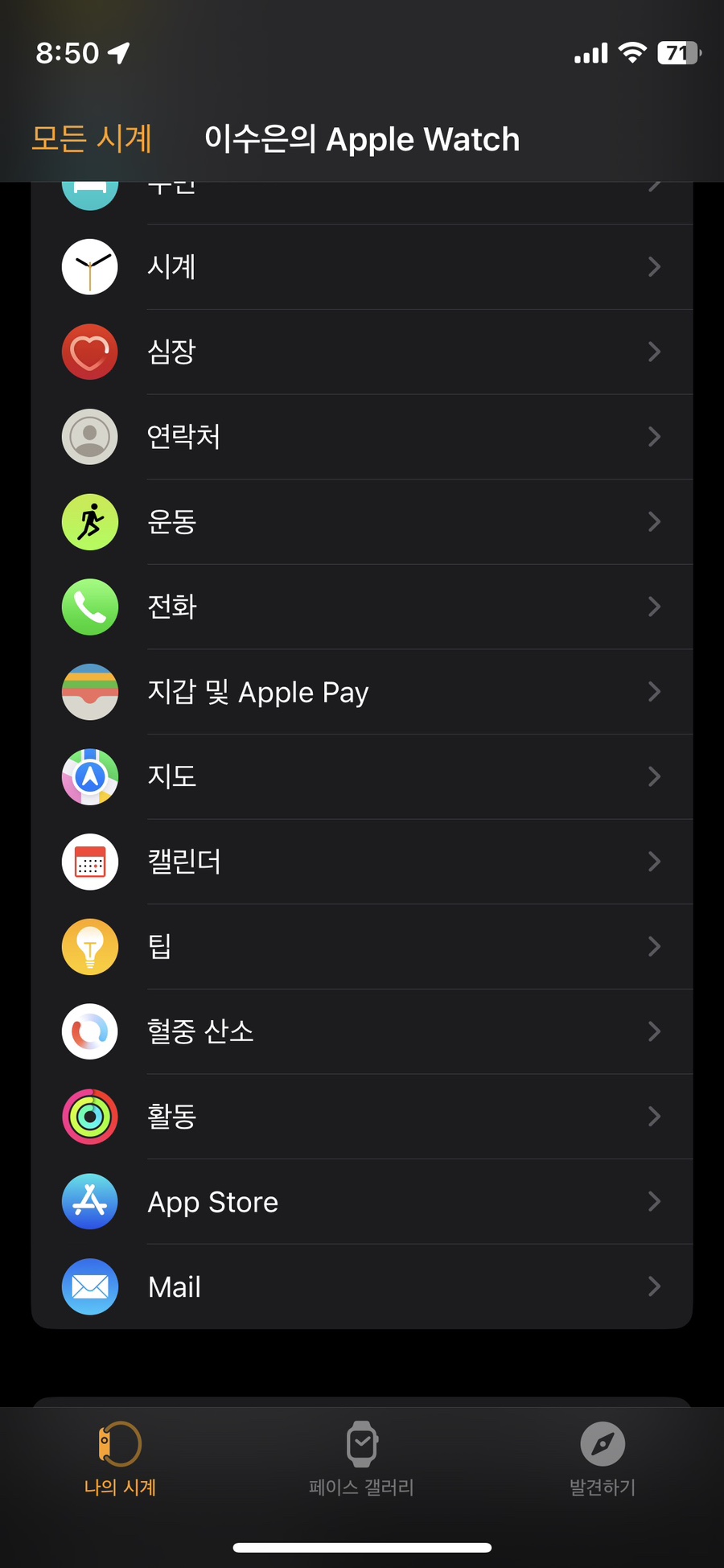
Task: Open 심장 settings
Action: 362,352
